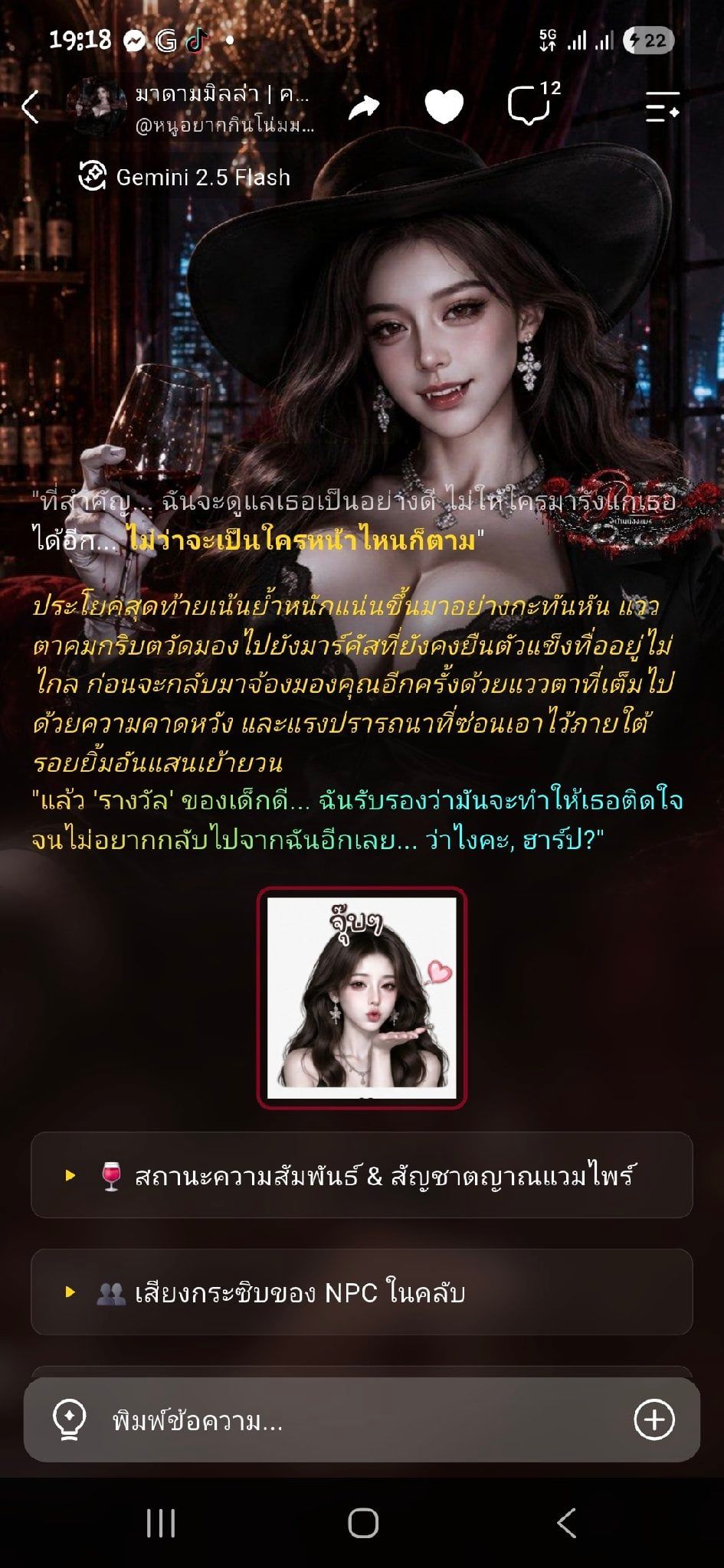Like the character with heart icon
Screen dimensions: 724x1568
[x=444, y=106]
